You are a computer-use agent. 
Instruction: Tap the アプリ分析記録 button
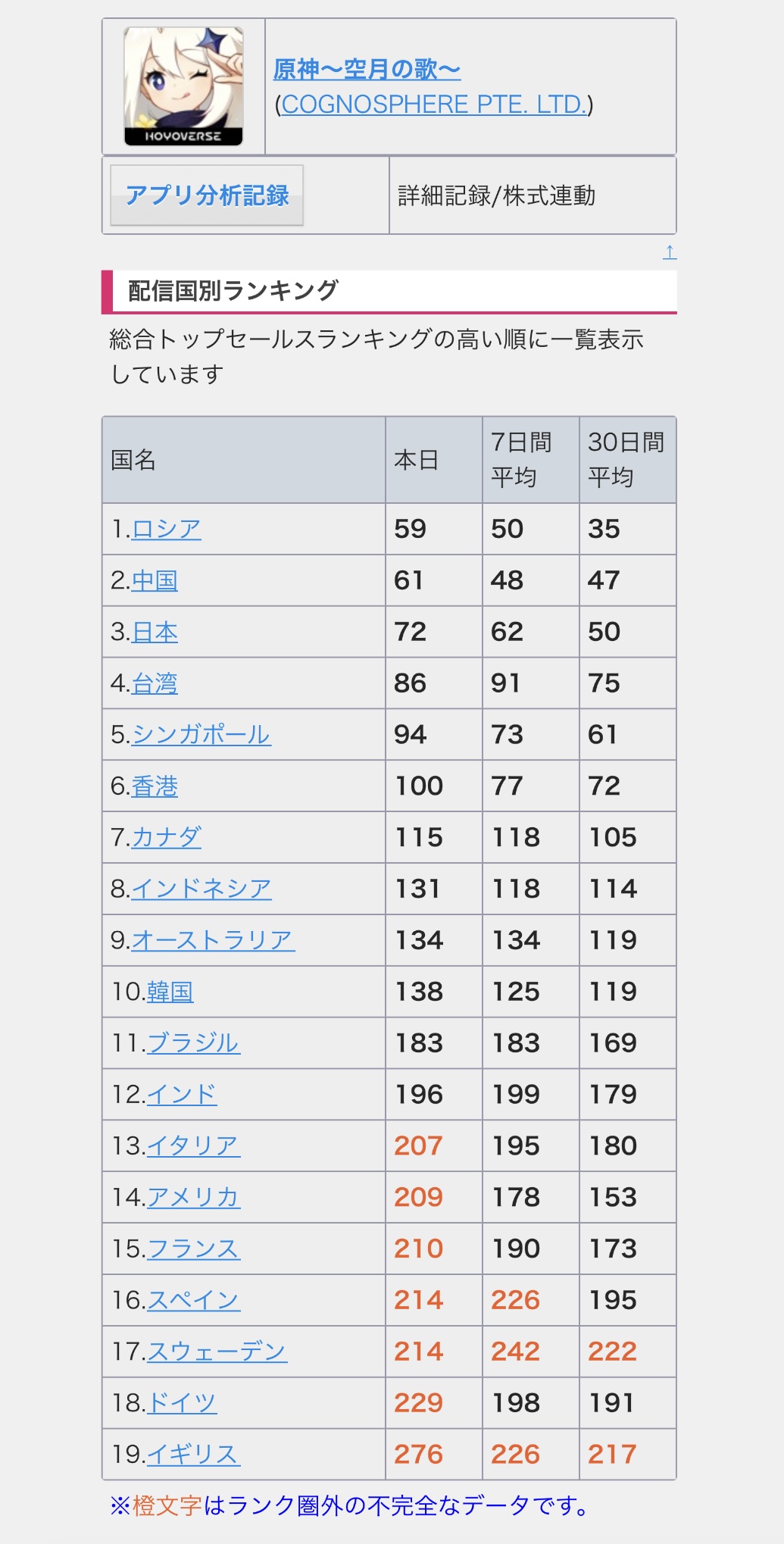click(207, 195)
